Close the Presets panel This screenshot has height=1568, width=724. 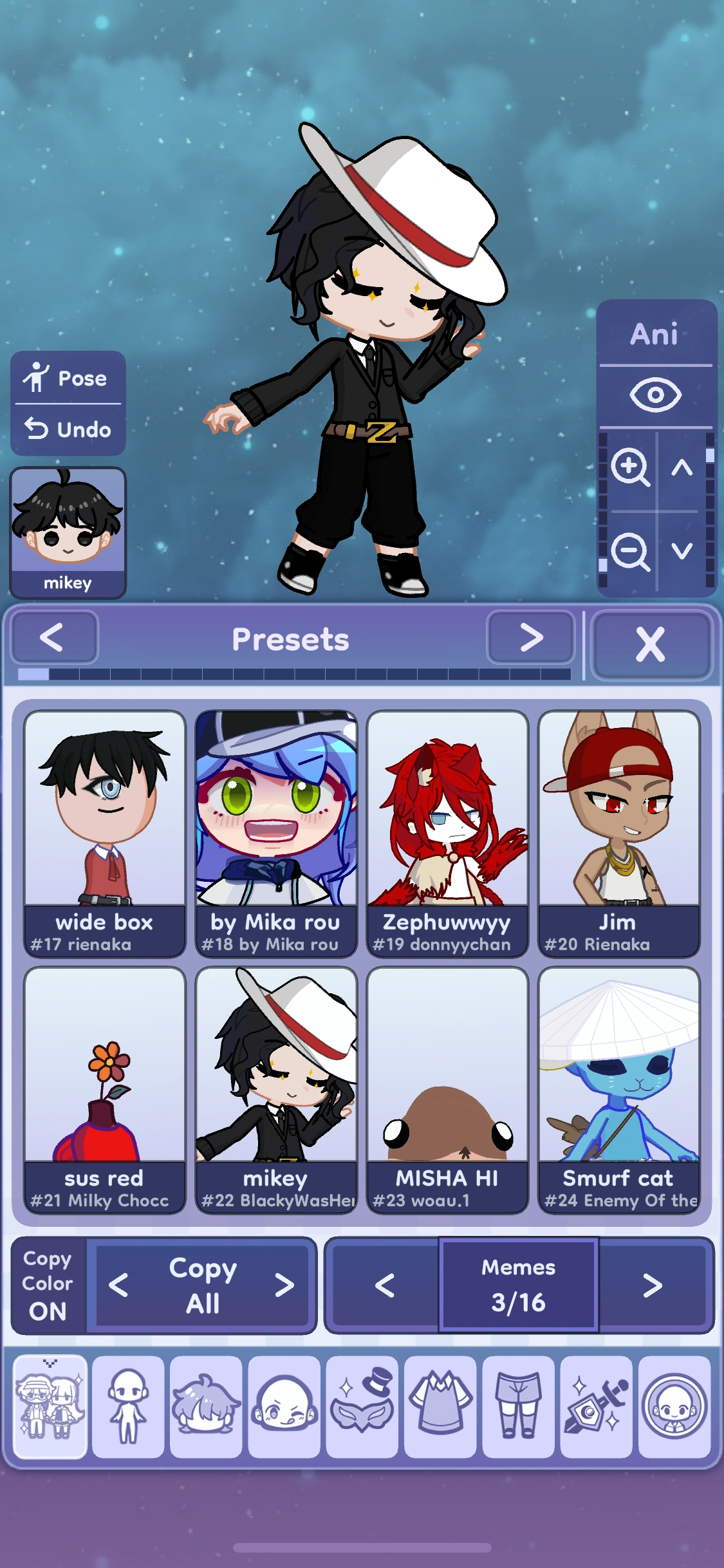(x=651, y=644)
